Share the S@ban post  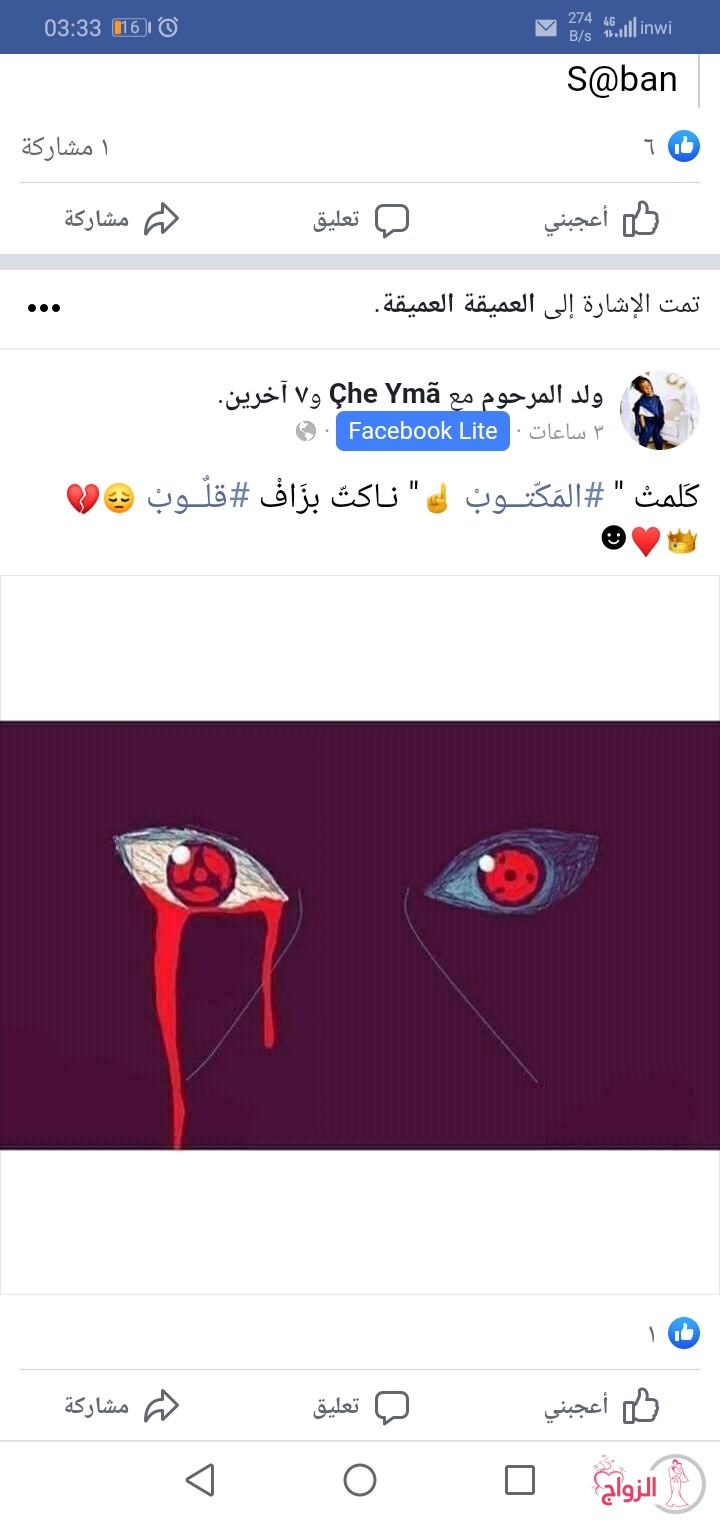tap(121, 219)
